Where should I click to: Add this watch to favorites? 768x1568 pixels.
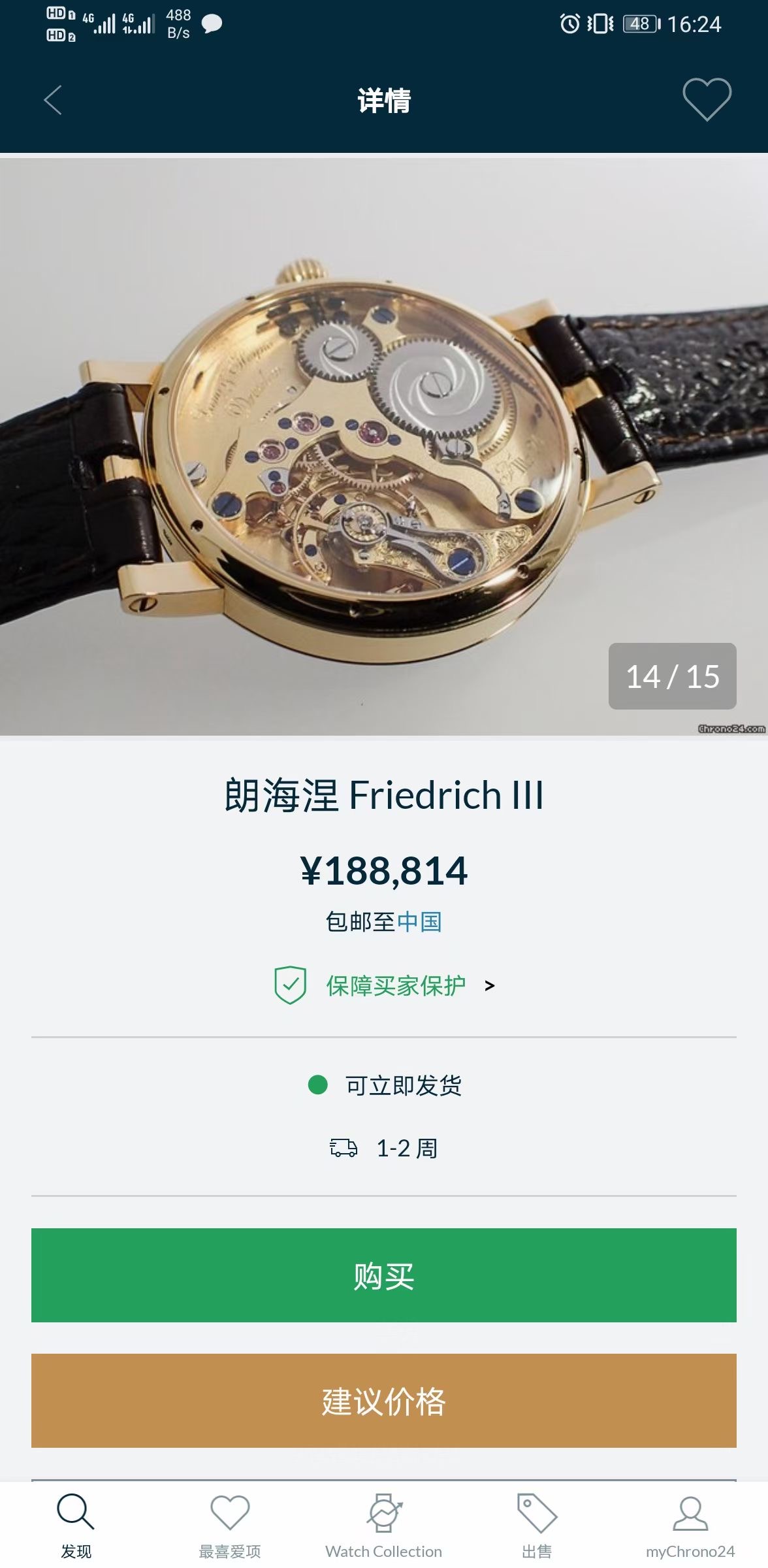707,99
